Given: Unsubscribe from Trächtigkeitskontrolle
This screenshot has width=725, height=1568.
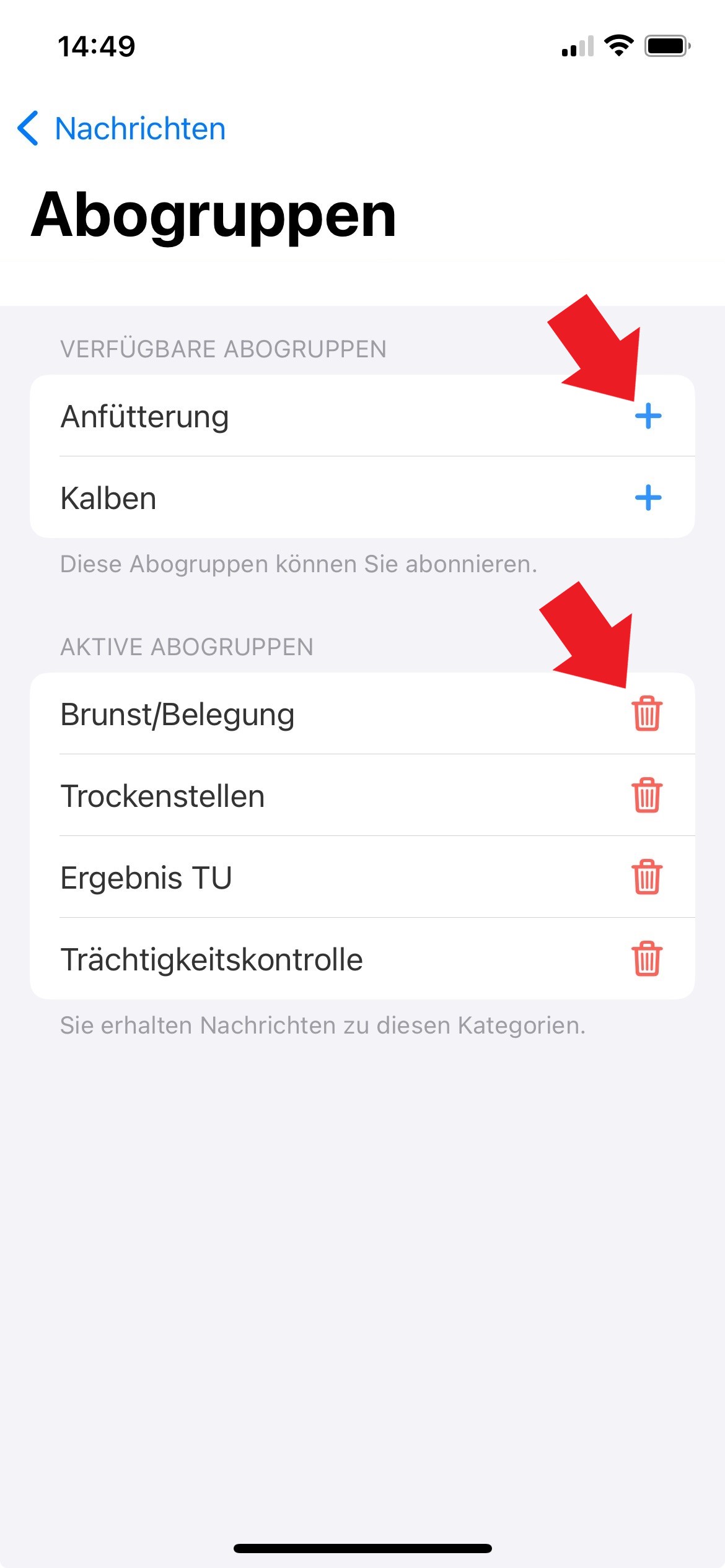Looking at the screenshot, I should 647,959.
